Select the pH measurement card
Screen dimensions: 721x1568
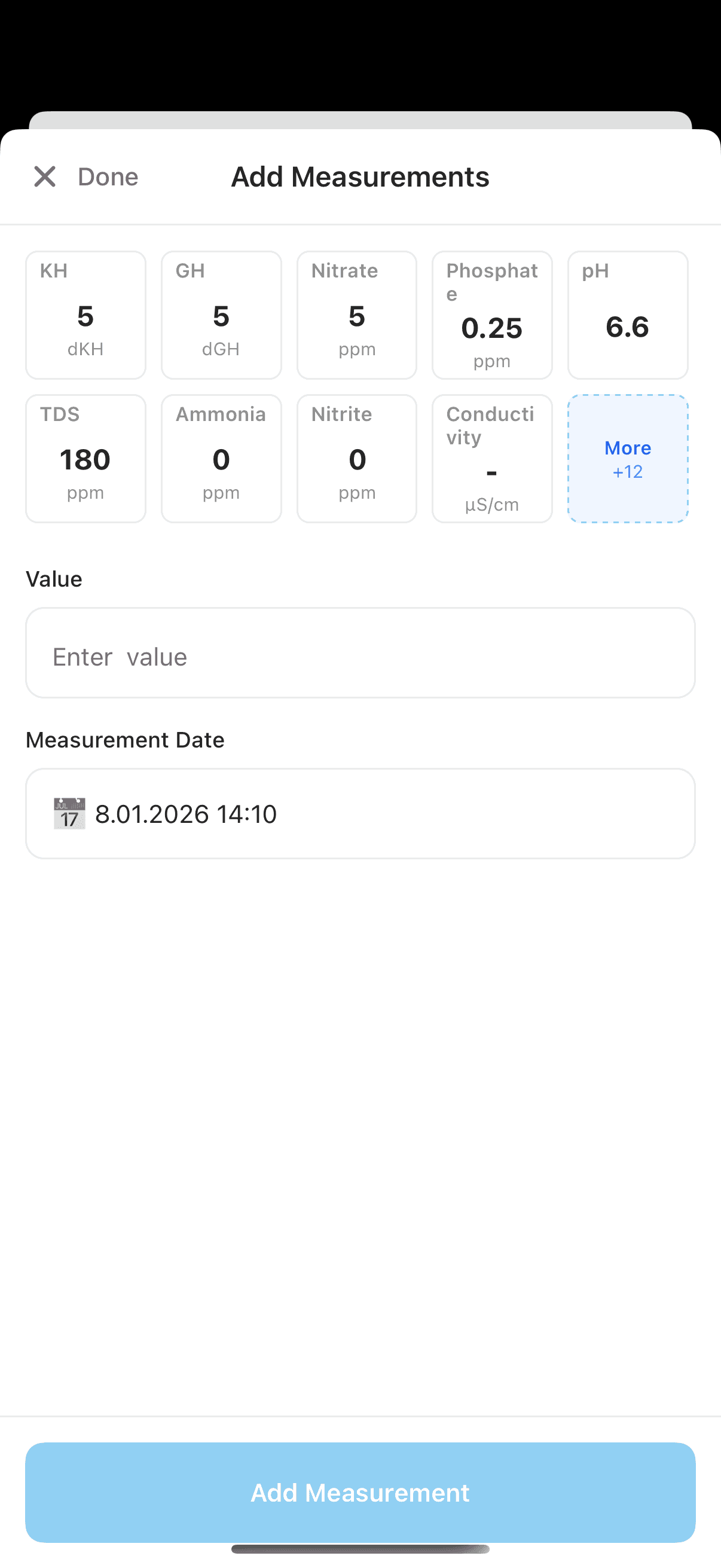[x=627, y=314]
